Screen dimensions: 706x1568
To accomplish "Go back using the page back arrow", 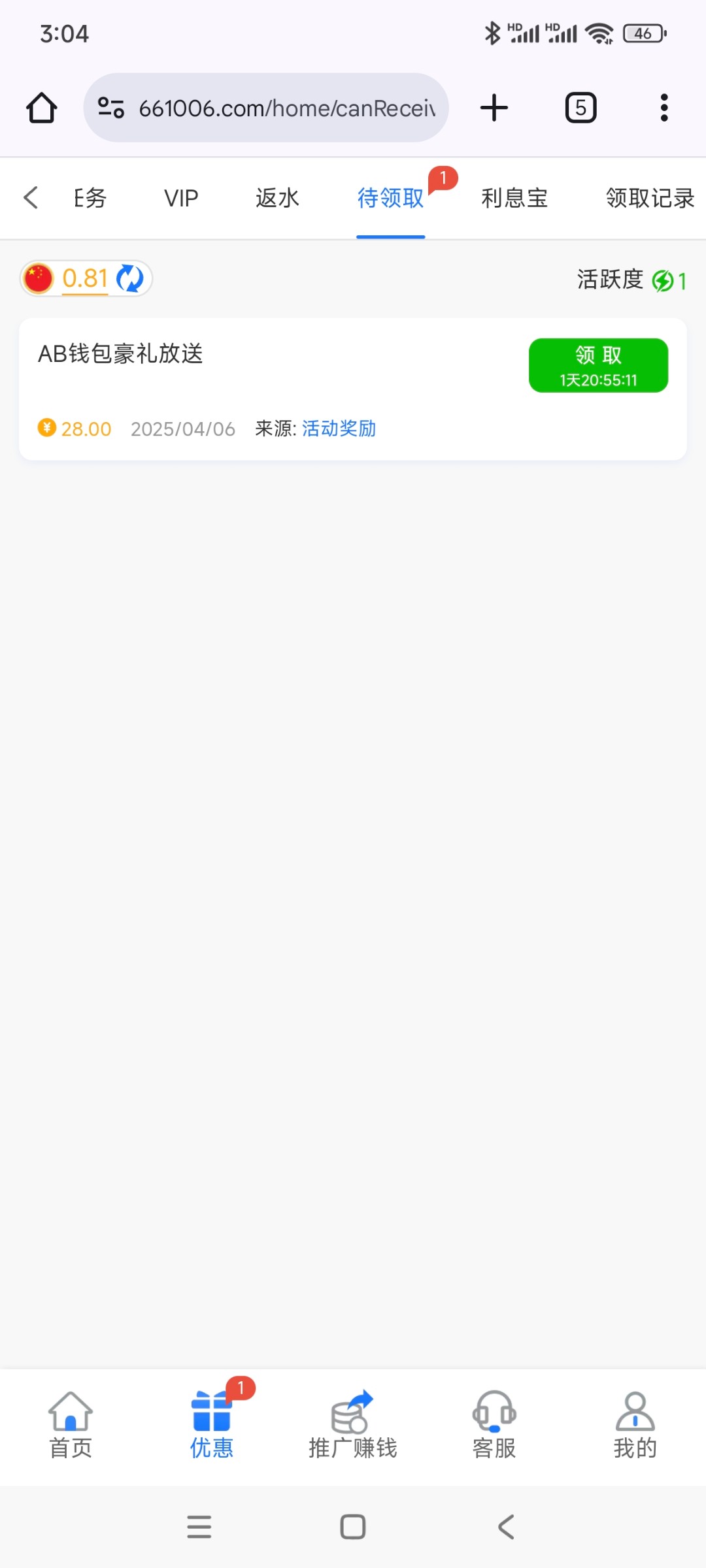I will [x=31, y=197].
